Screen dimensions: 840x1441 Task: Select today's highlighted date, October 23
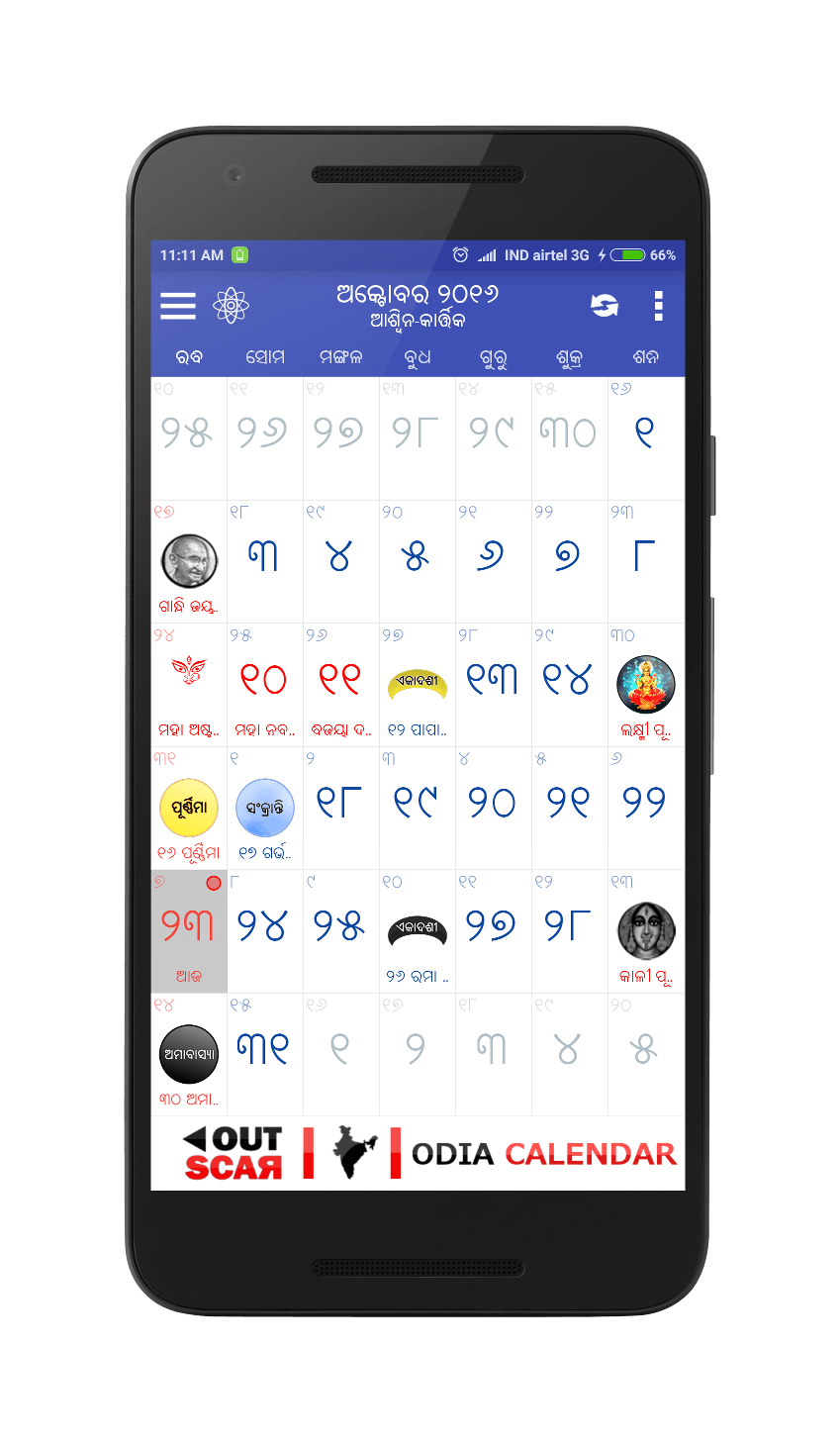tap(189, 930)
